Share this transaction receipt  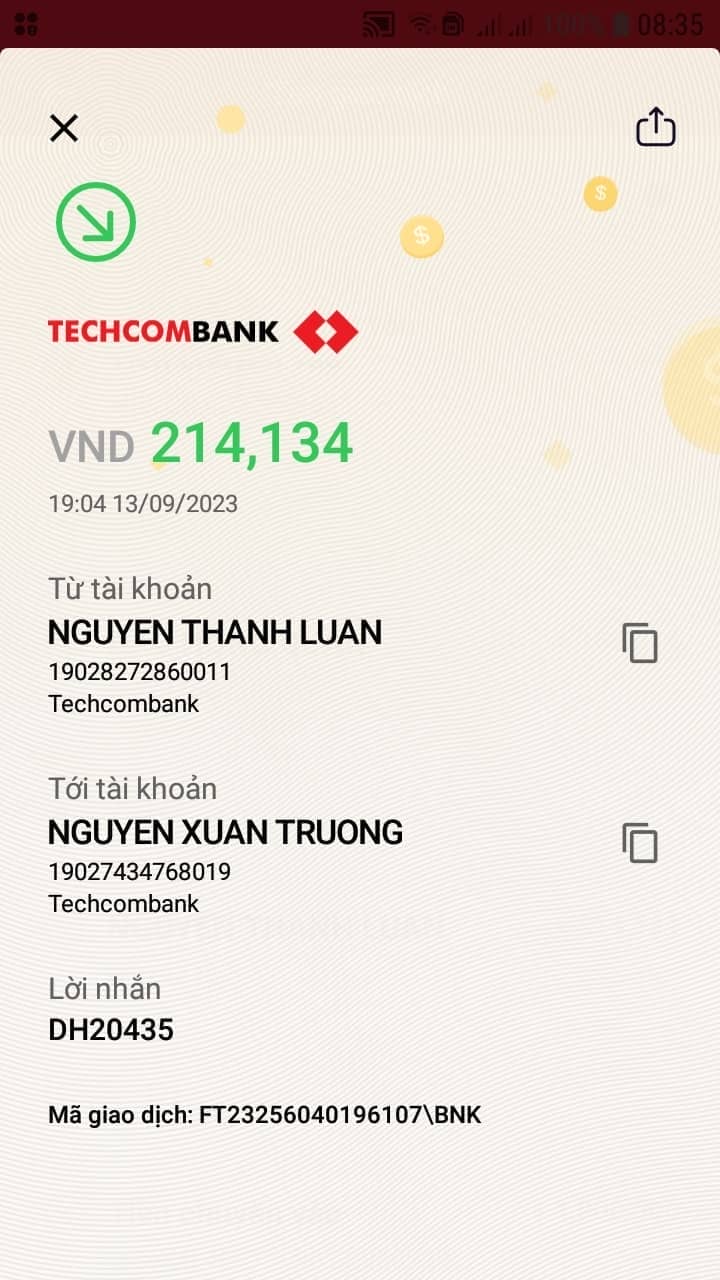pos(656,127)
